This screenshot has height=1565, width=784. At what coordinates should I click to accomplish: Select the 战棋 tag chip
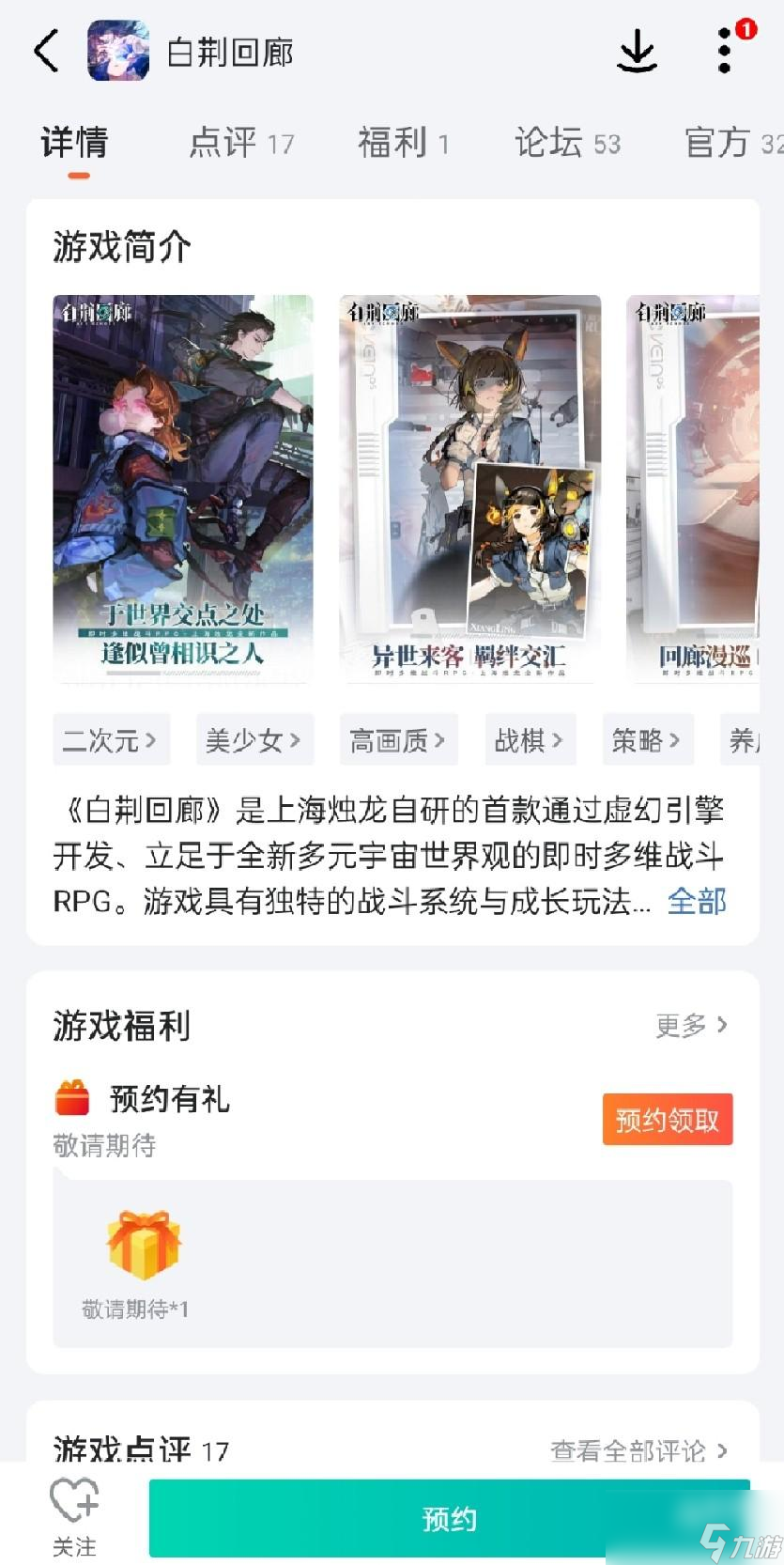[530, 741]
